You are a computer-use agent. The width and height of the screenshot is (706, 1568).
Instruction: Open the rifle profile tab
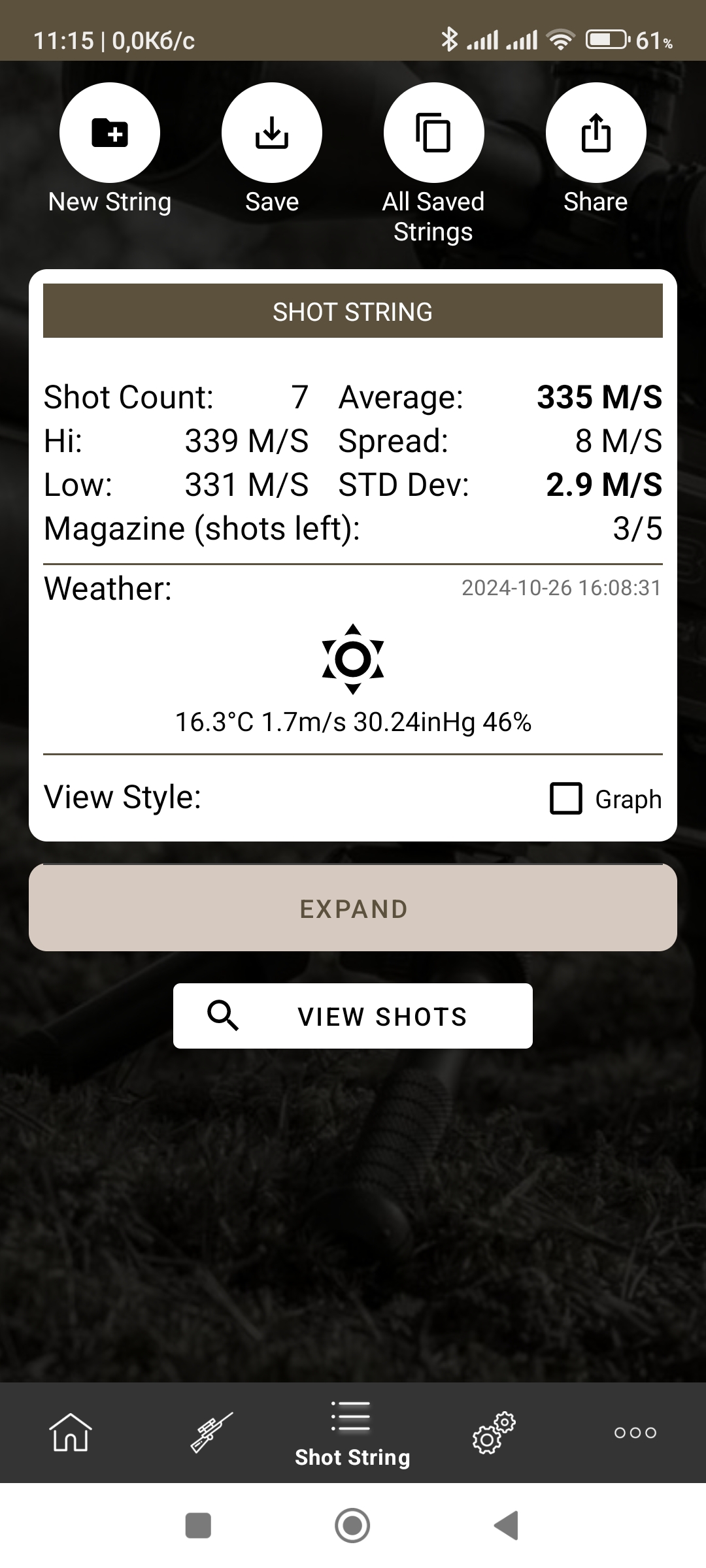212,1432
